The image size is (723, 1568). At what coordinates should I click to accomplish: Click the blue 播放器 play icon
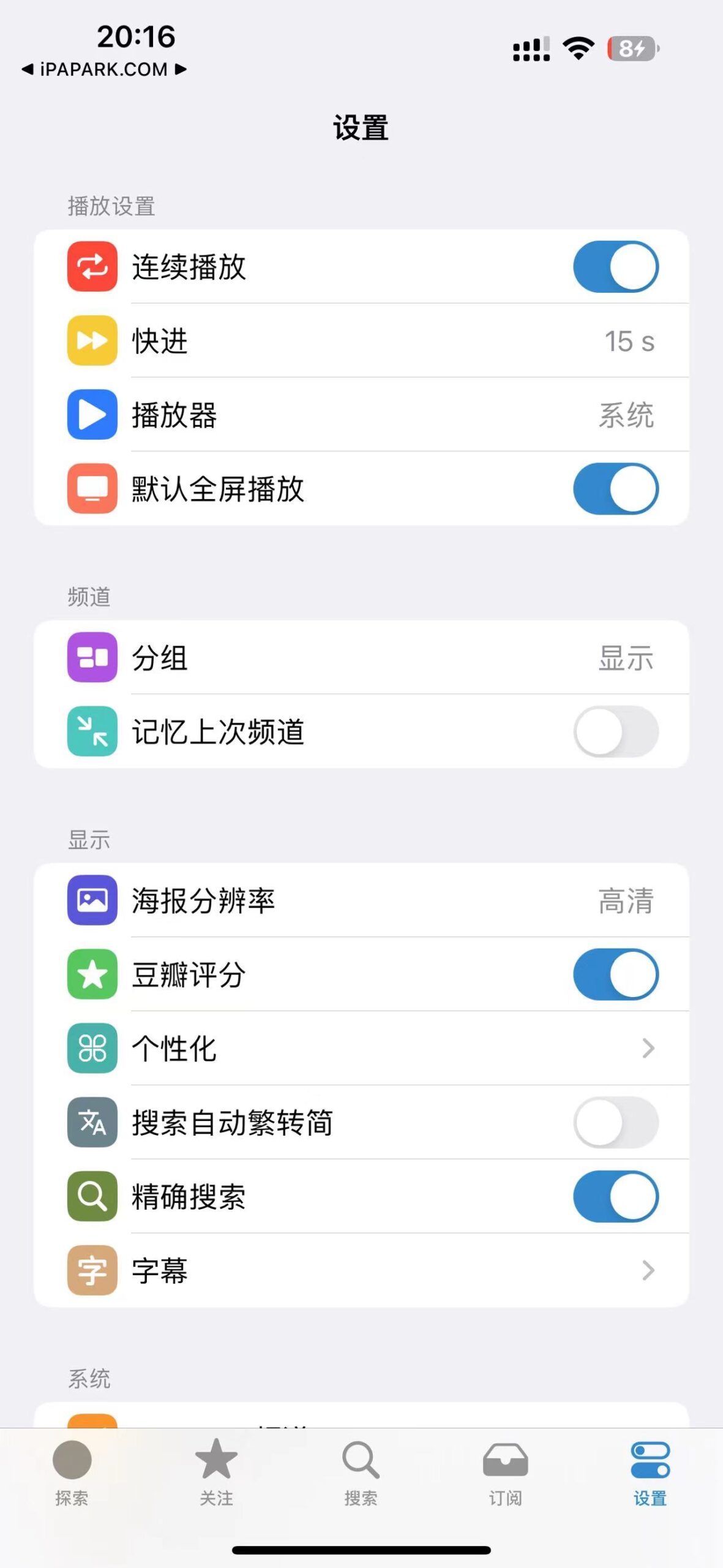91,415
